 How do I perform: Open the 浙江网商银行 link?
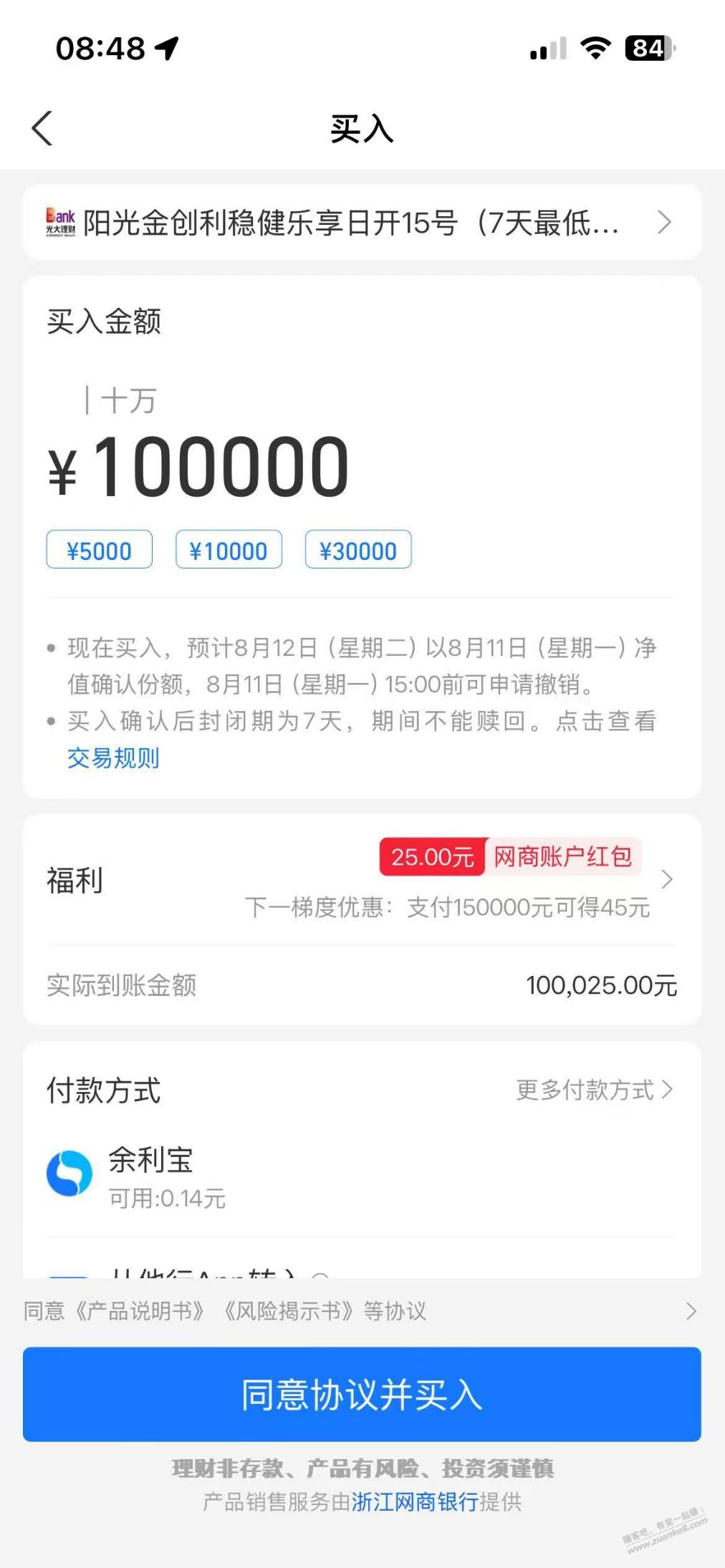click(414, 1502)
